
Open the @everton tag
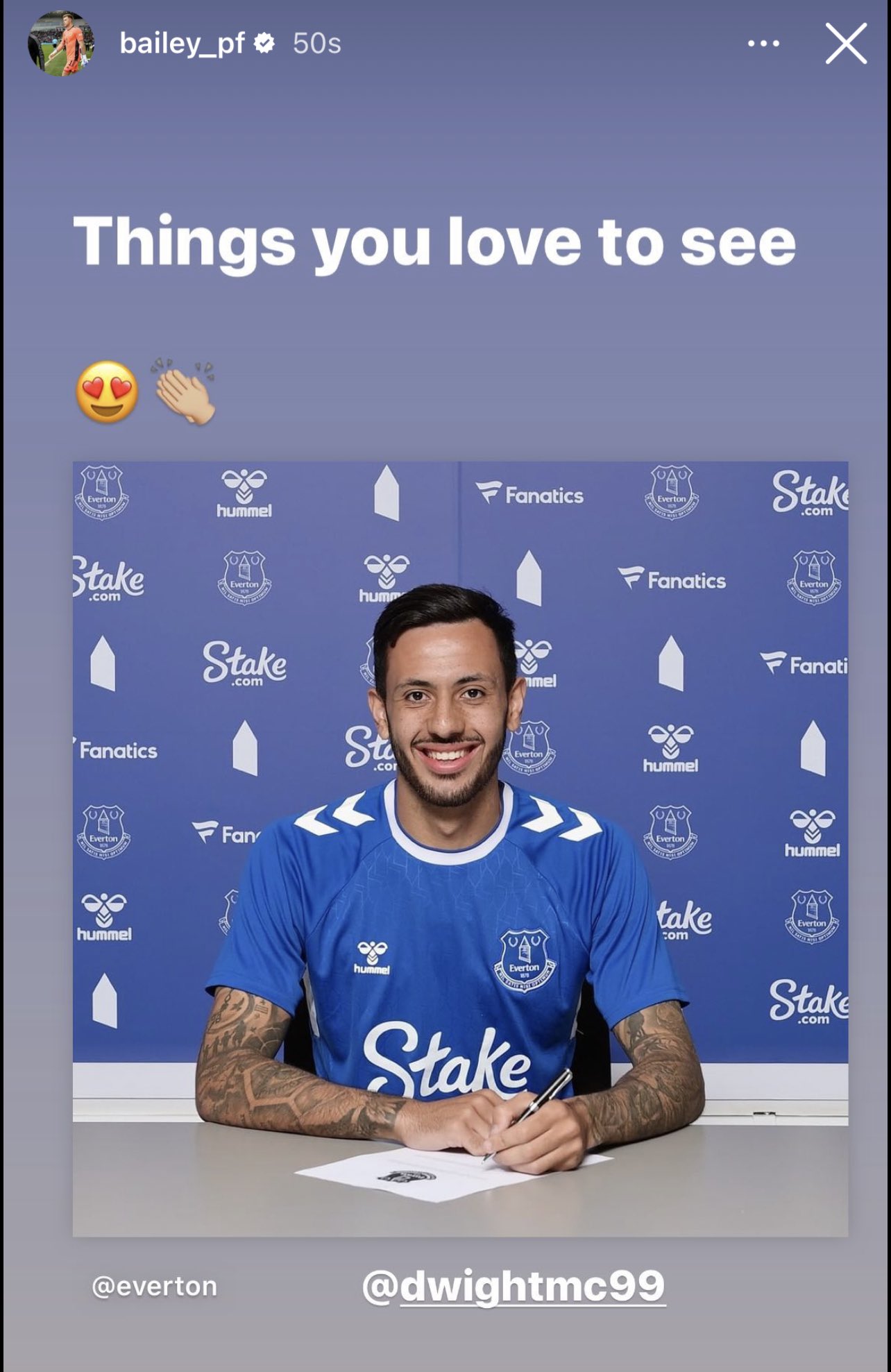pos(154,1286)
